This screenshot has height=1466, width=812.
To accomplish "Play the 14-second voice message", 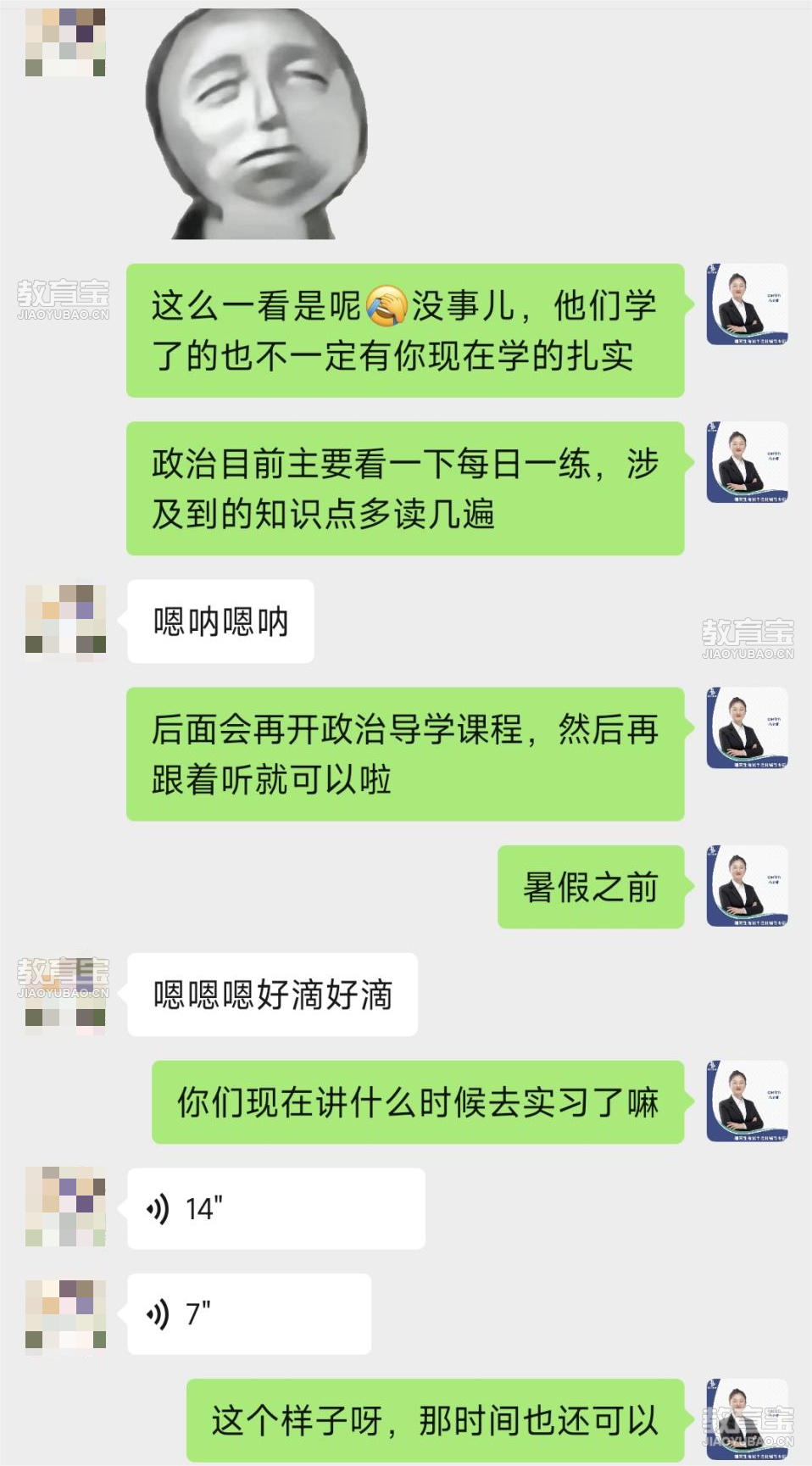I will pos(275,1208).
